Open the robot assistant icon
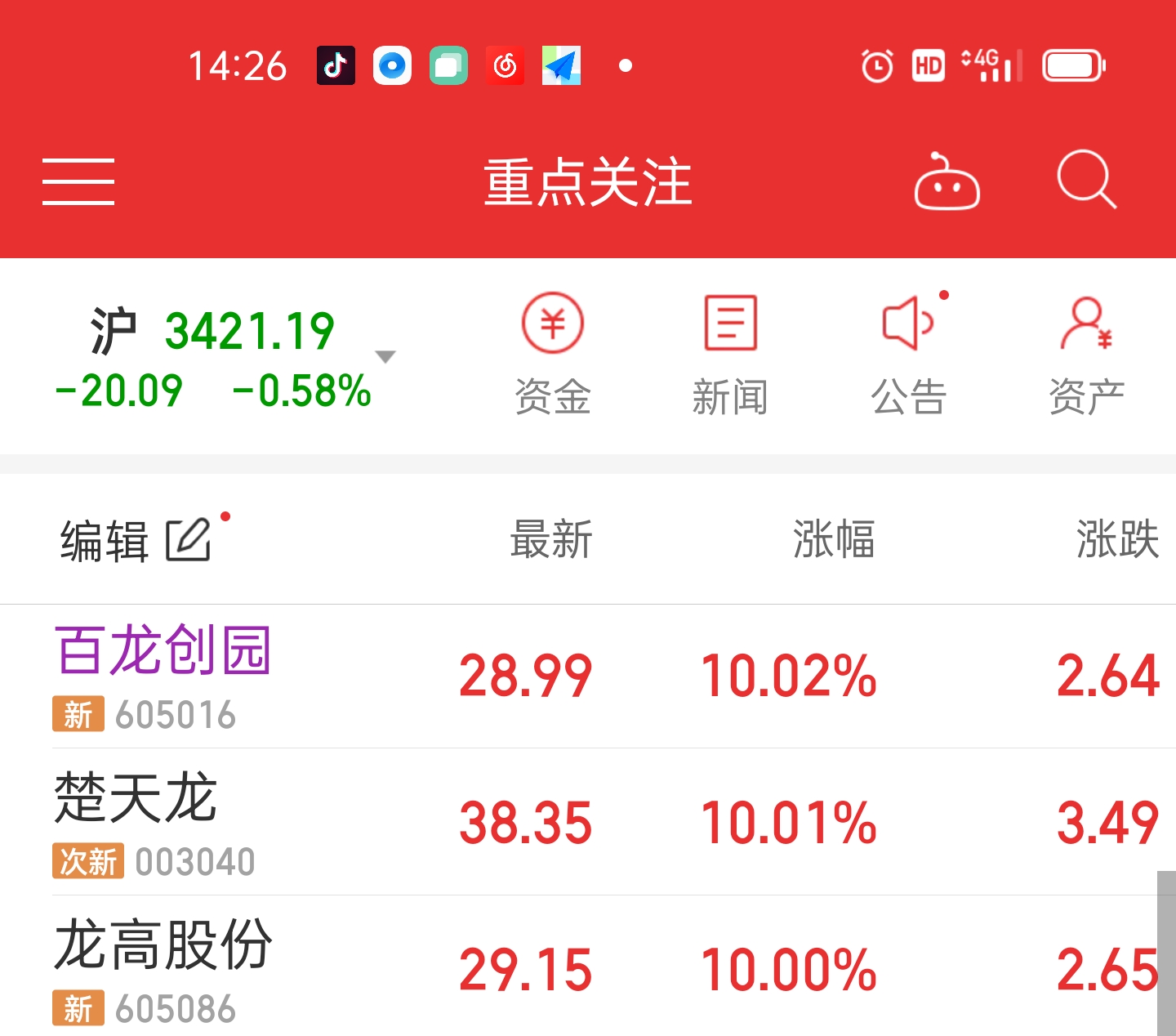The height and width of the screenshot is (1036, 1176). [x=947, y=181]
